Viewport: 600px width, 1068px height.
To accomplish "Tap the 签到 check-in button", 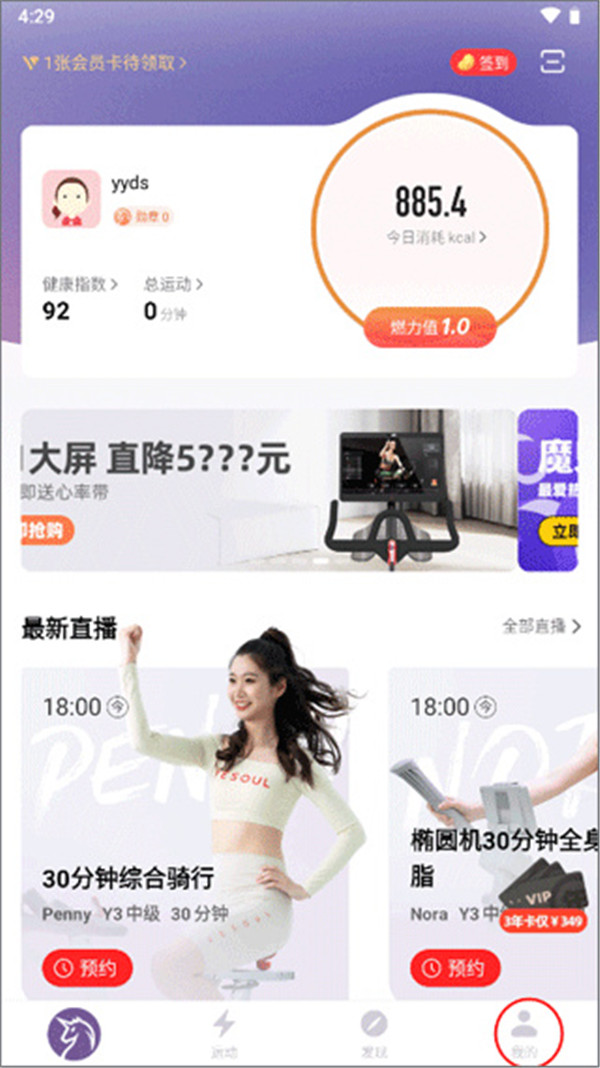I will tap(484, 62).
